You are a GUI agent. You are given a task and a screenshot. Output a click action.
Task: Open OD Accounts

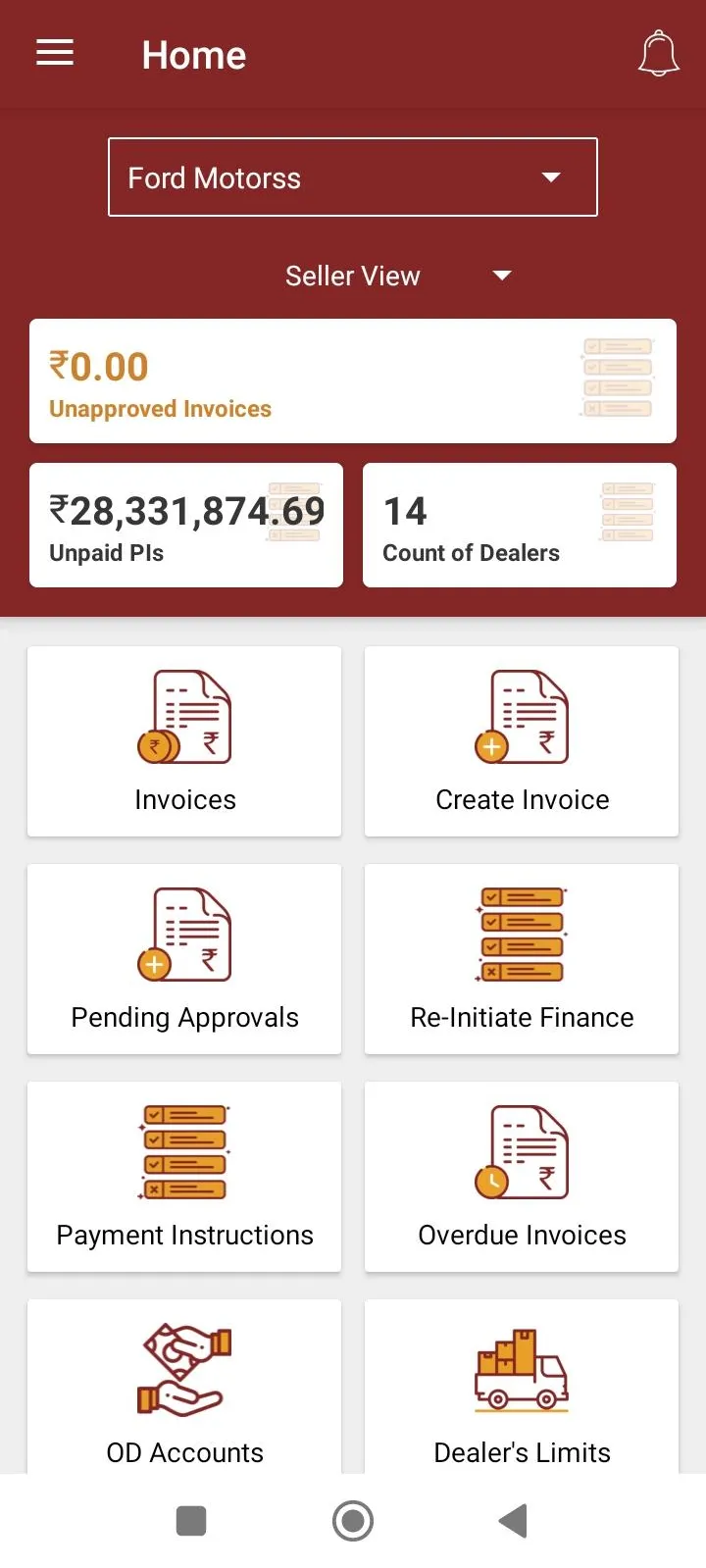click(x=184, y=1387)
